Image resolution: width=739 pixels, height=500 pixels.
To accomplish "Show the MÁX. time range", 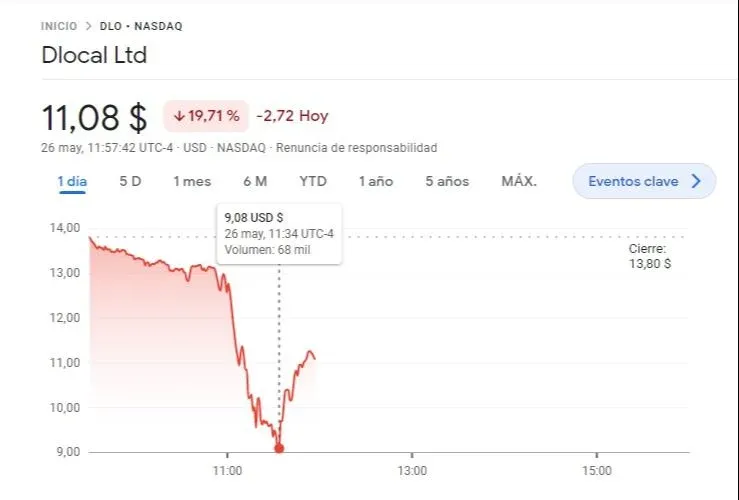I will tap(519, 181).
